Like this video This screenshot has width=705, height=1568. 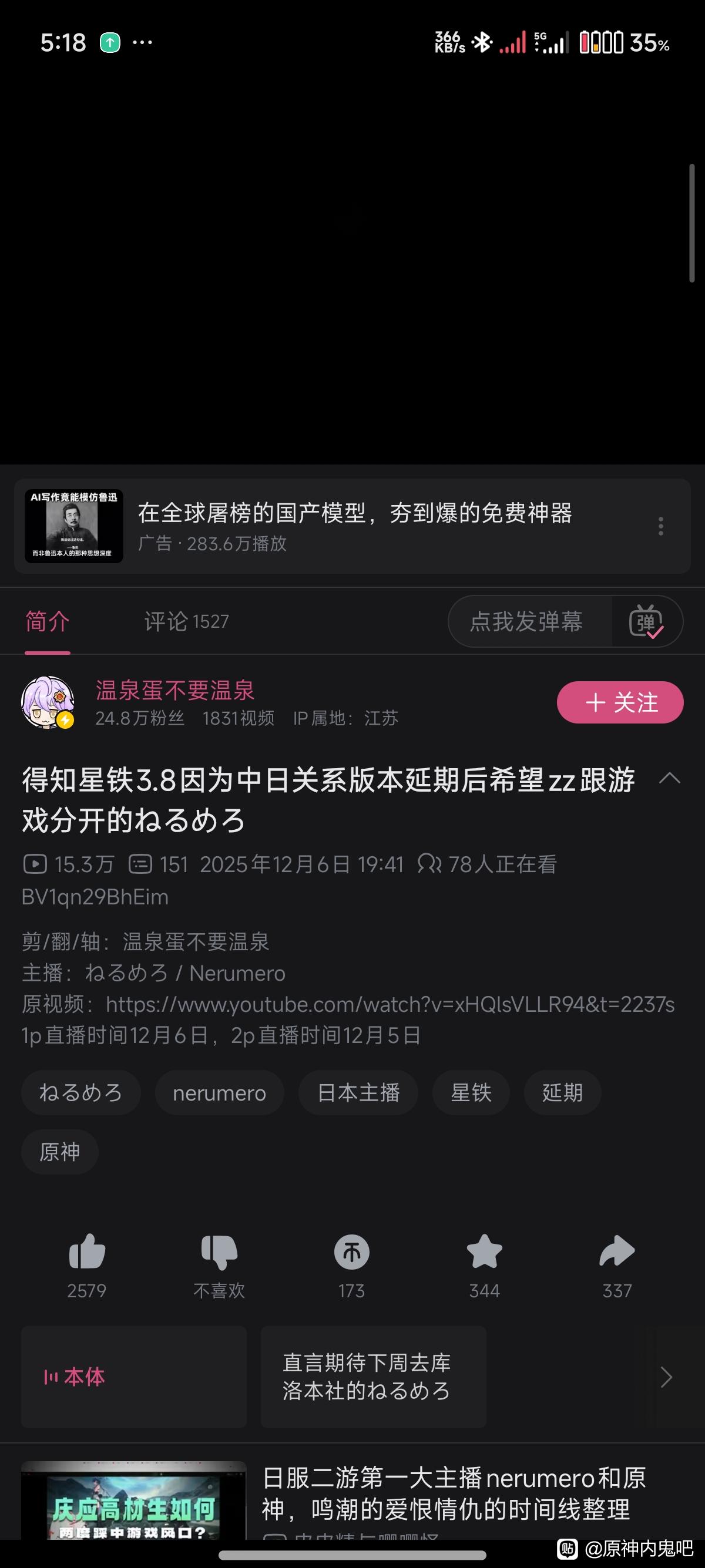click(87, 1251)
